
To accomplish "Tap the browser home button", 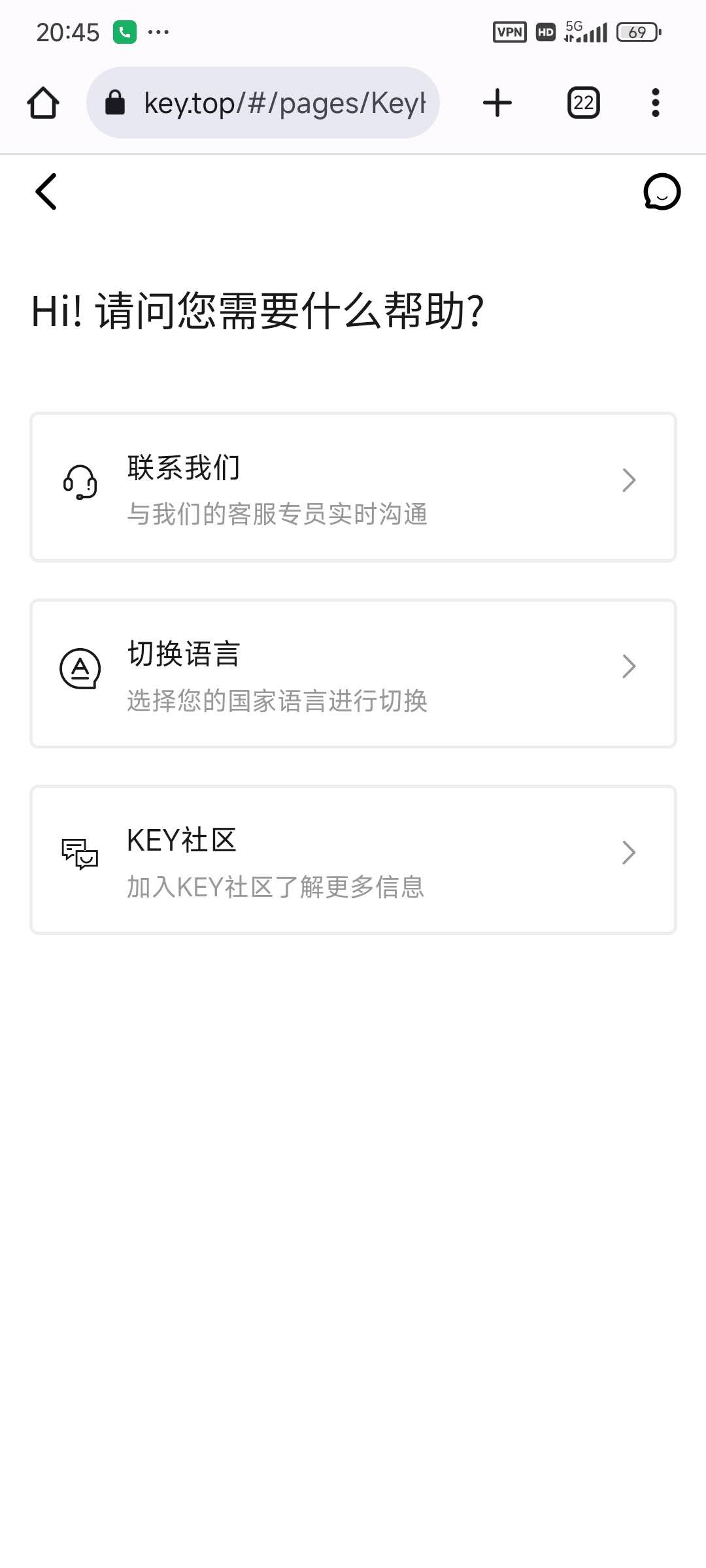I will coord(43,103).
